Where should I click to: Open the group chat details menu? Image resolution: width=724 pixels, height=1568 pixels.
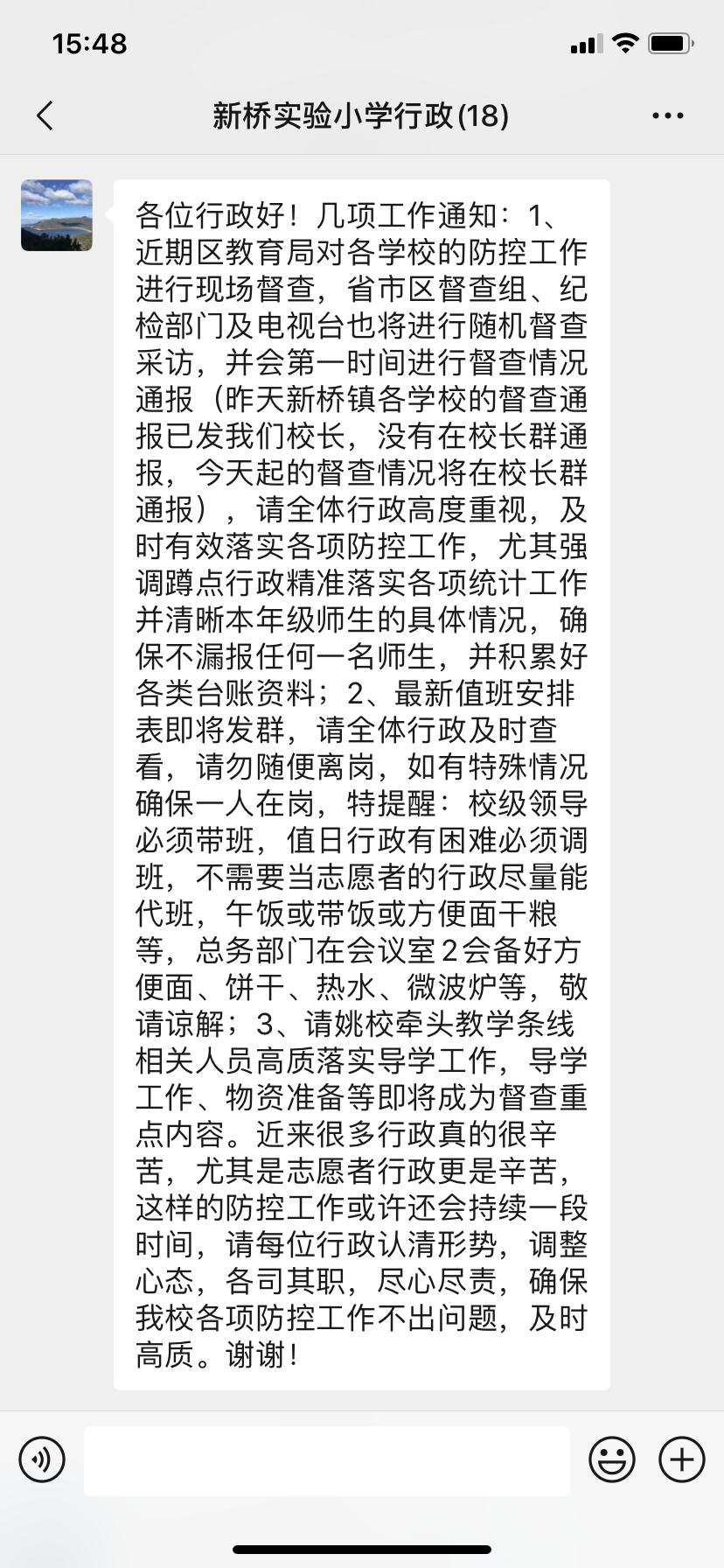(668, 115)
